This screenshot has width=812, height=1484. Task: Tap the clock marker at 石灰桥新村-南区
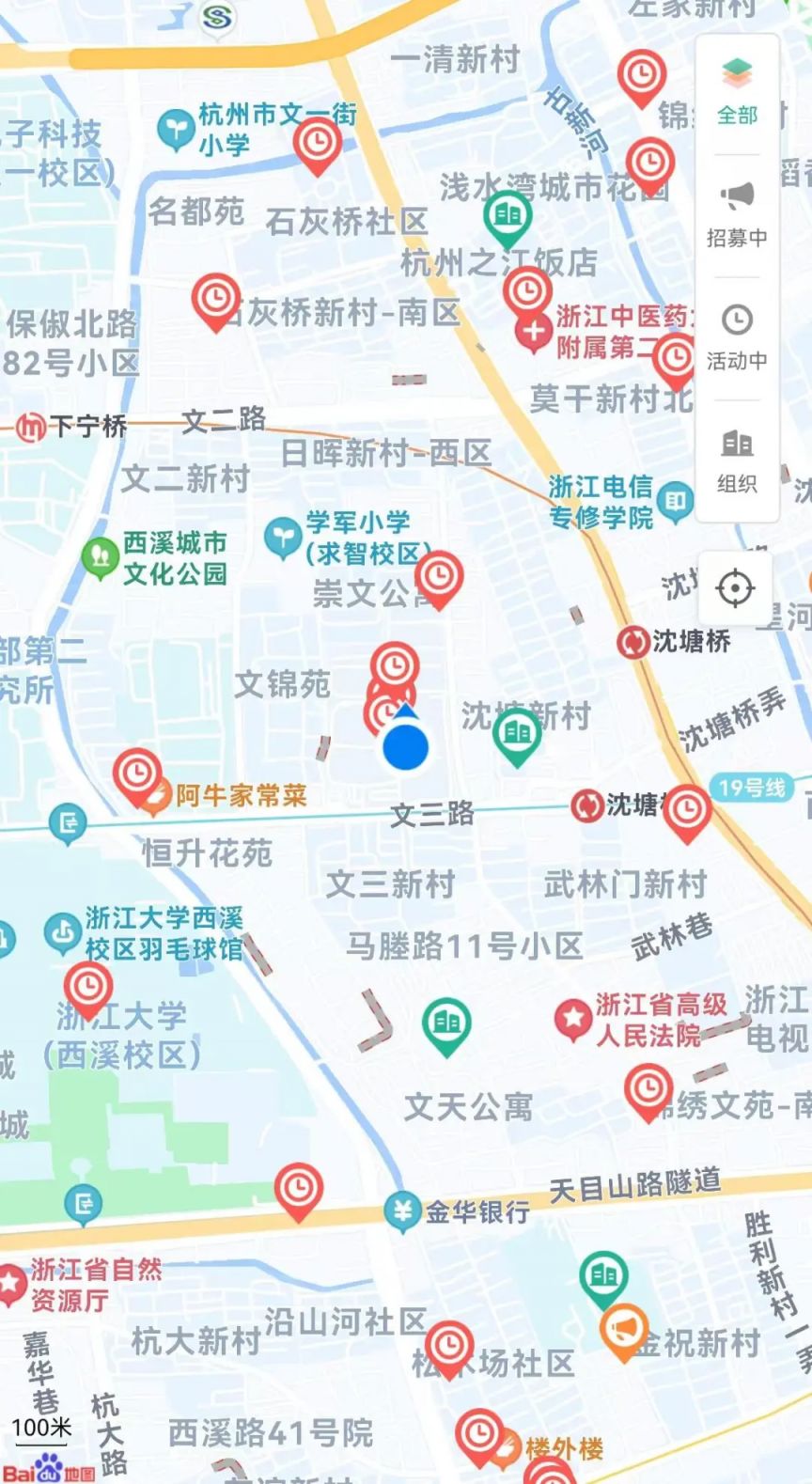point(215,300)
